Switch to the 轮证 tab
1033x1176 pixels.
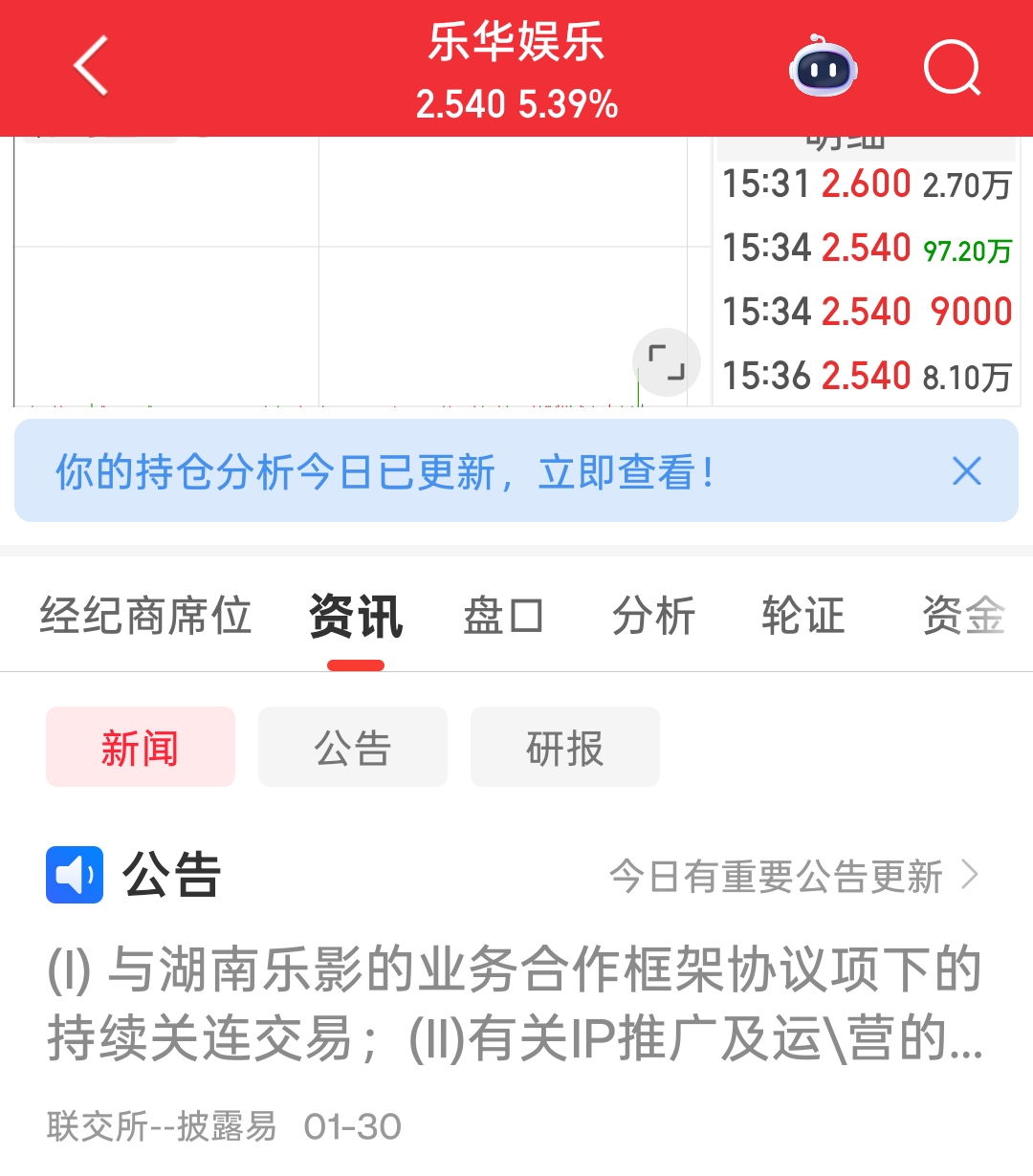coord(803,616)
